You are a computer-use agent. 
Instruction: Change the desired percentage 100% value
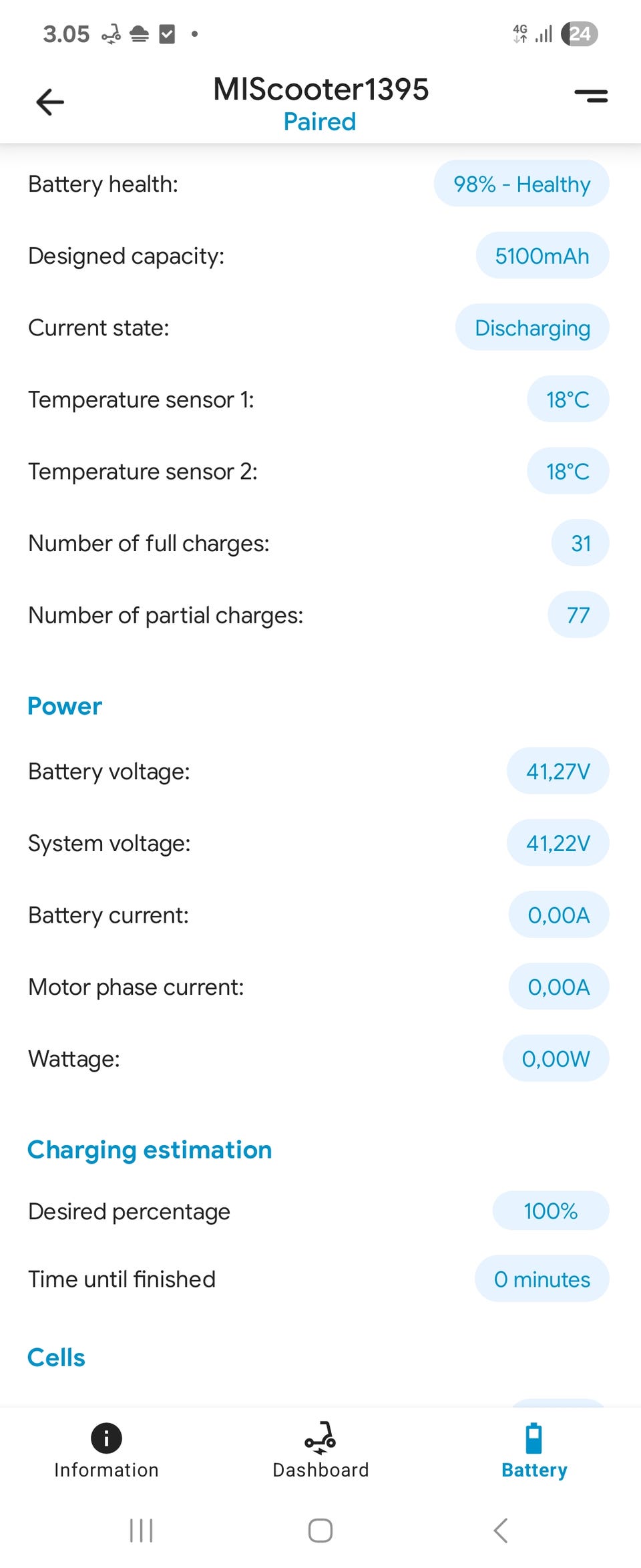[550, 1211]
